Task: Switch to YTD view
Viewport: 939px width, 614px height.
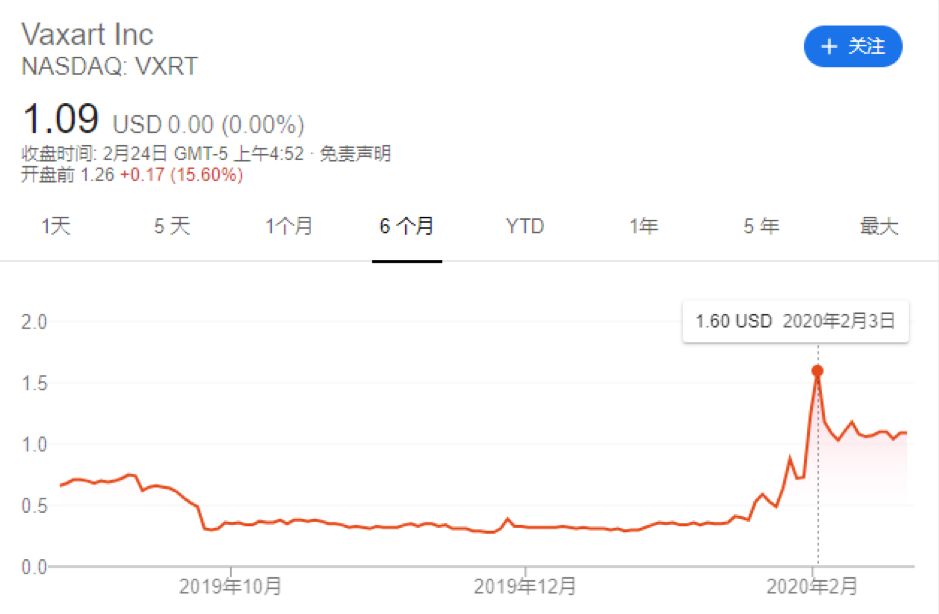Action: [525, 226]
